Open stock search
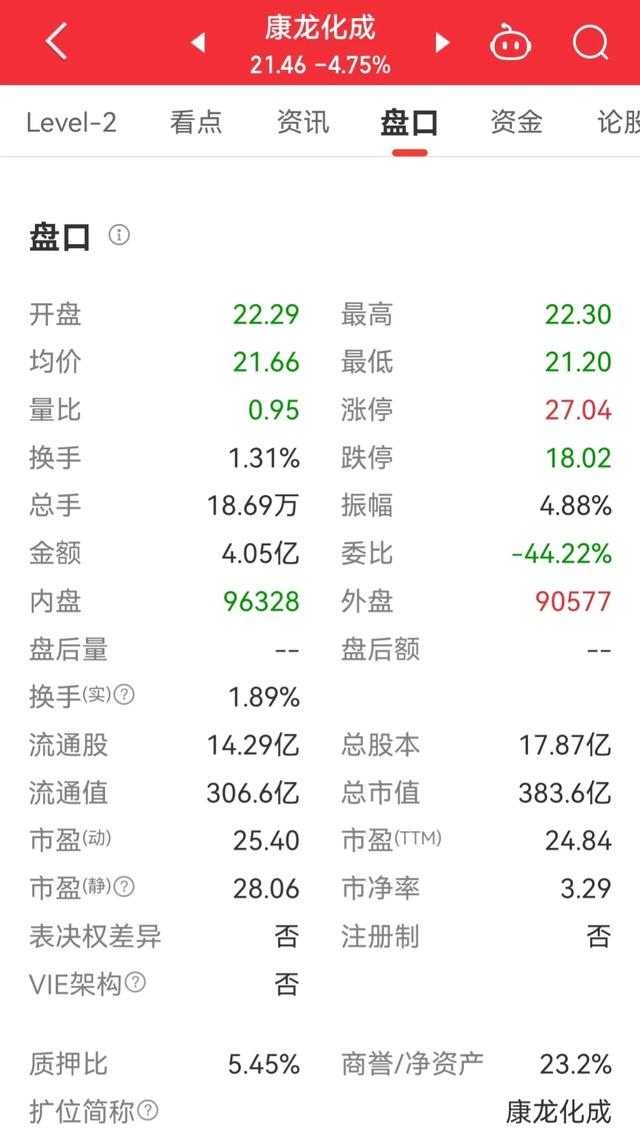640x1146 pixels. (590, 43)
